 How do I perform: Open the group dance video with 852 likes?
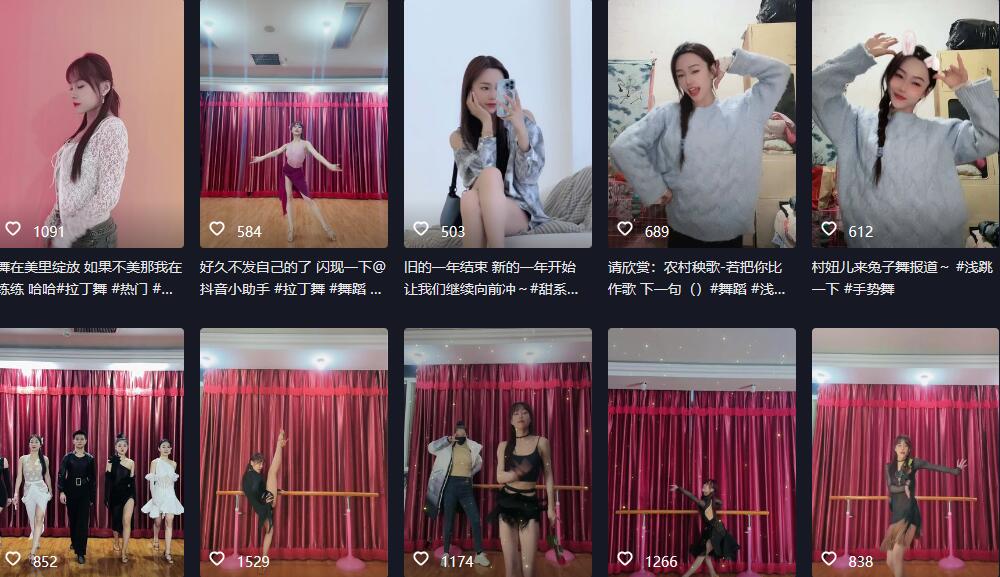pyautogui.click(x=91, y=450)
